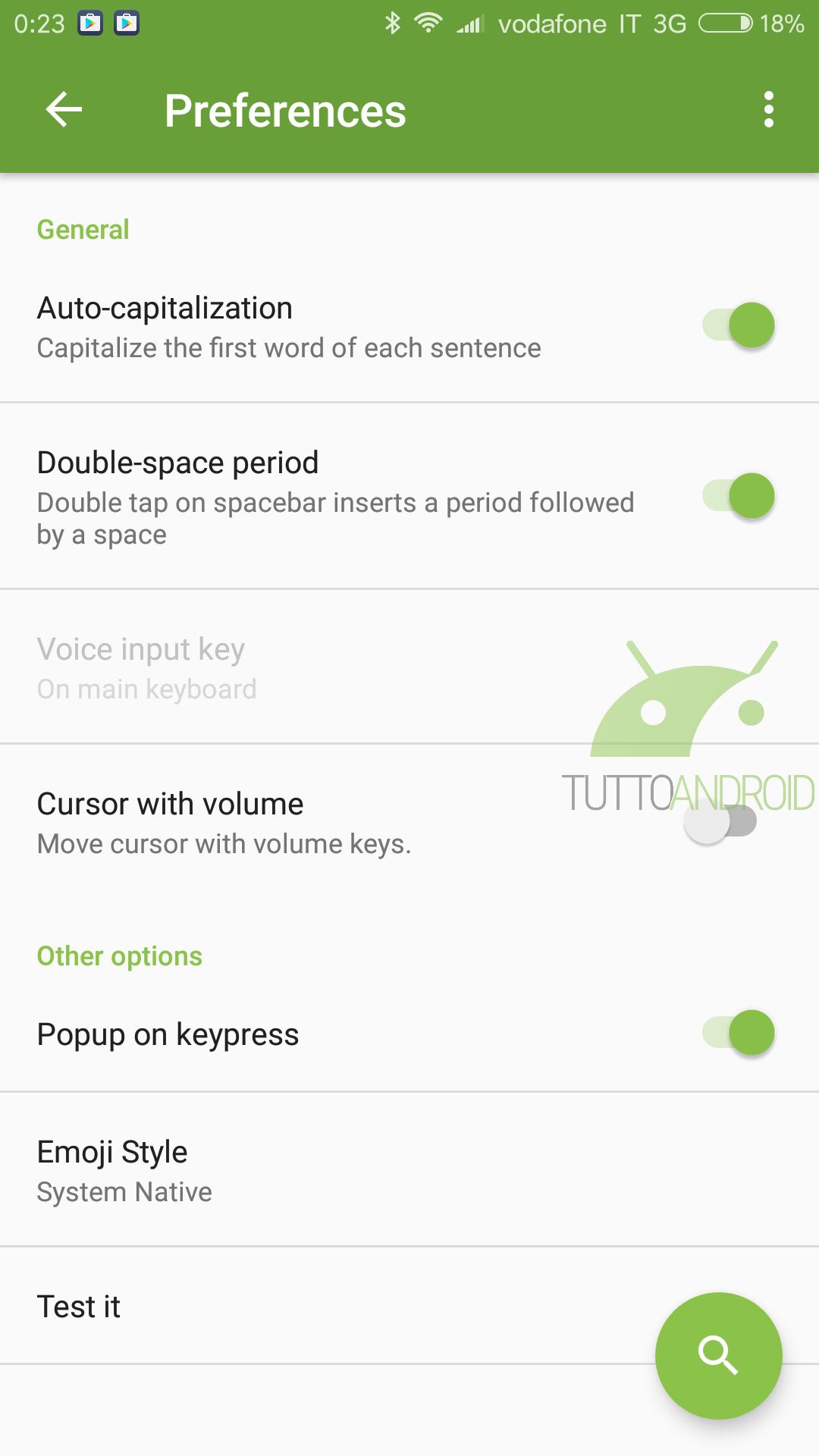Enable Cursor with volume switch
Image resolution: width=819 pixels, height=1456 pixels.
click(x=720, y=821)
